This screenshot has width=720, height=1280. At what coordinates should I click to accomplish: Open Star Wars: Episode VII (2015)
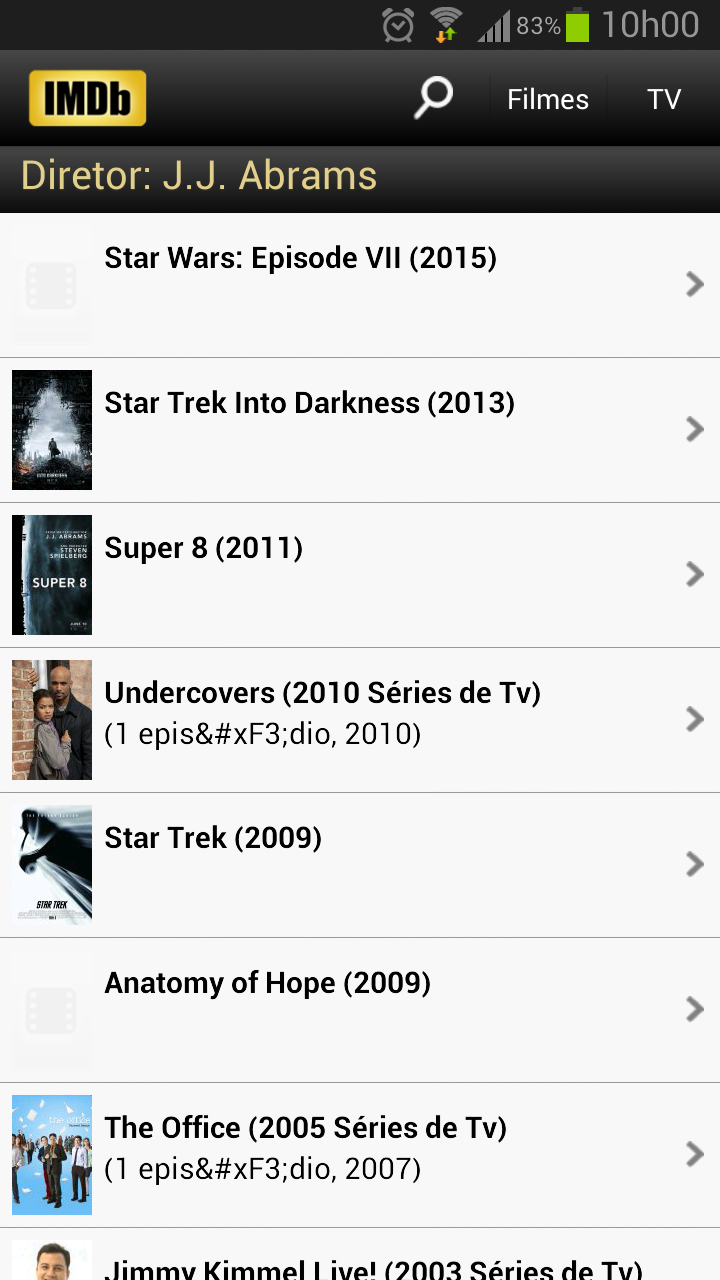[360, 285]
